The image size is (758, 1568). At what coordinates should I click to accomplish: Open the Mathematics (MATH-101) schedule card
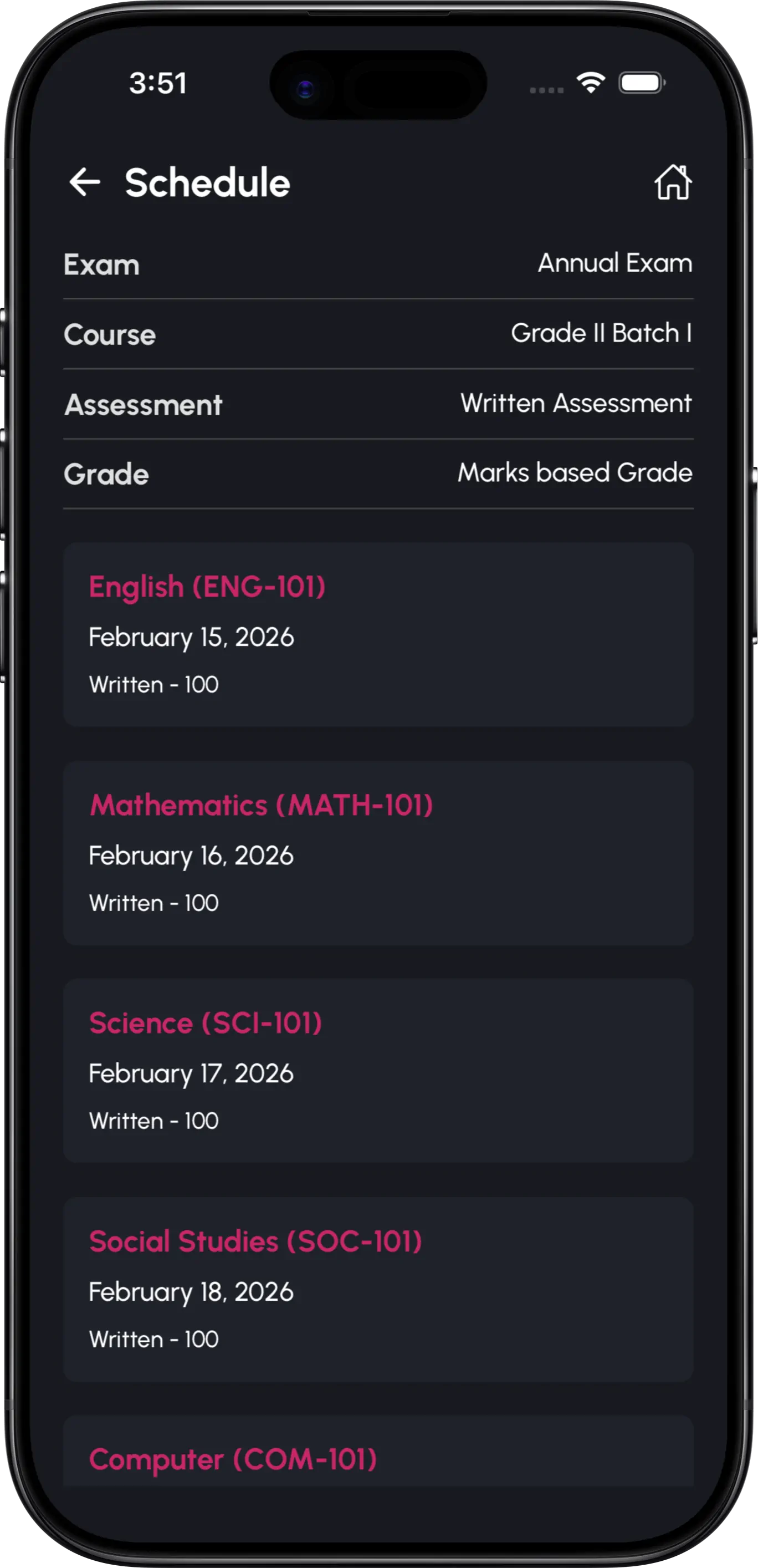(378, 852)
